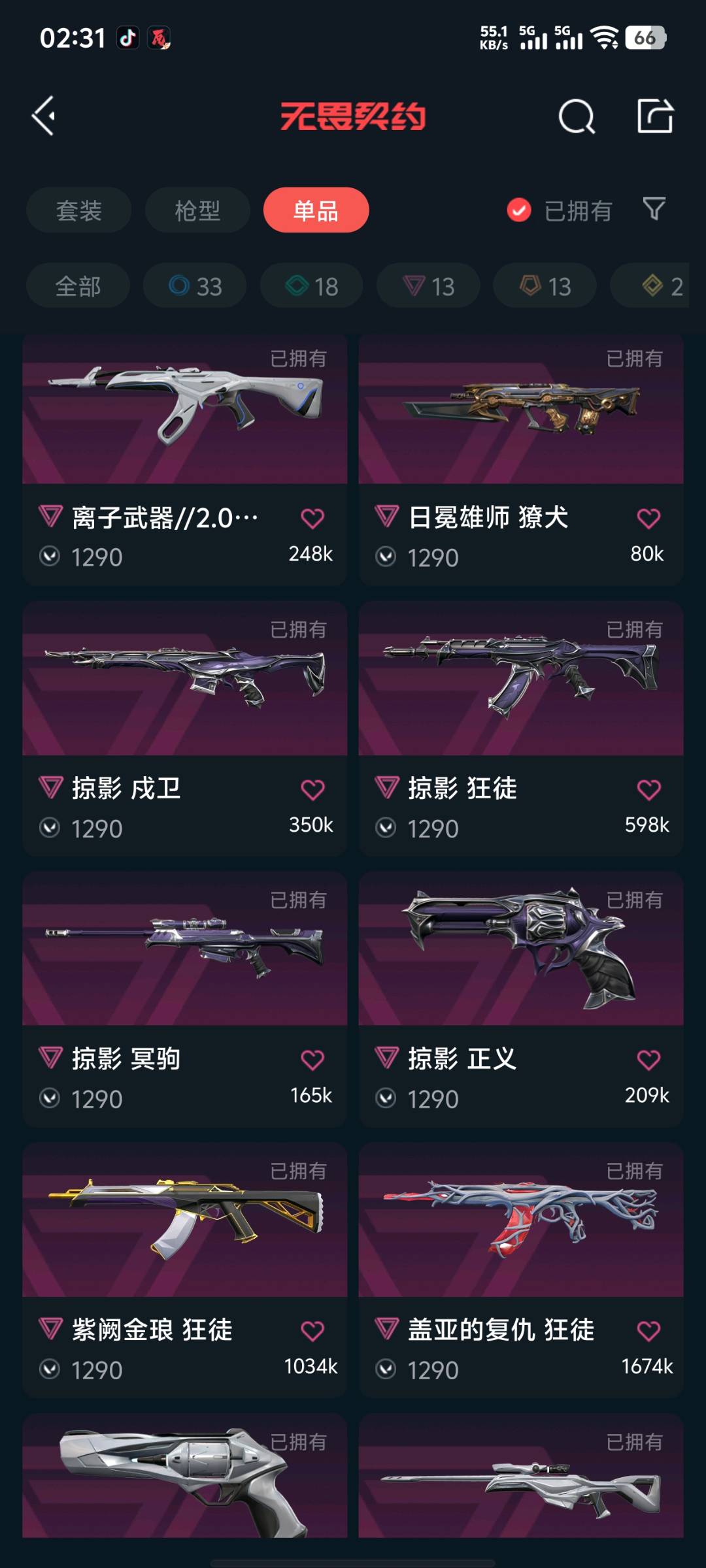This screenshot has width=706, height=1568.
Task: Filter by the green 18 rarity chip
Action: (x=312, y=286)
